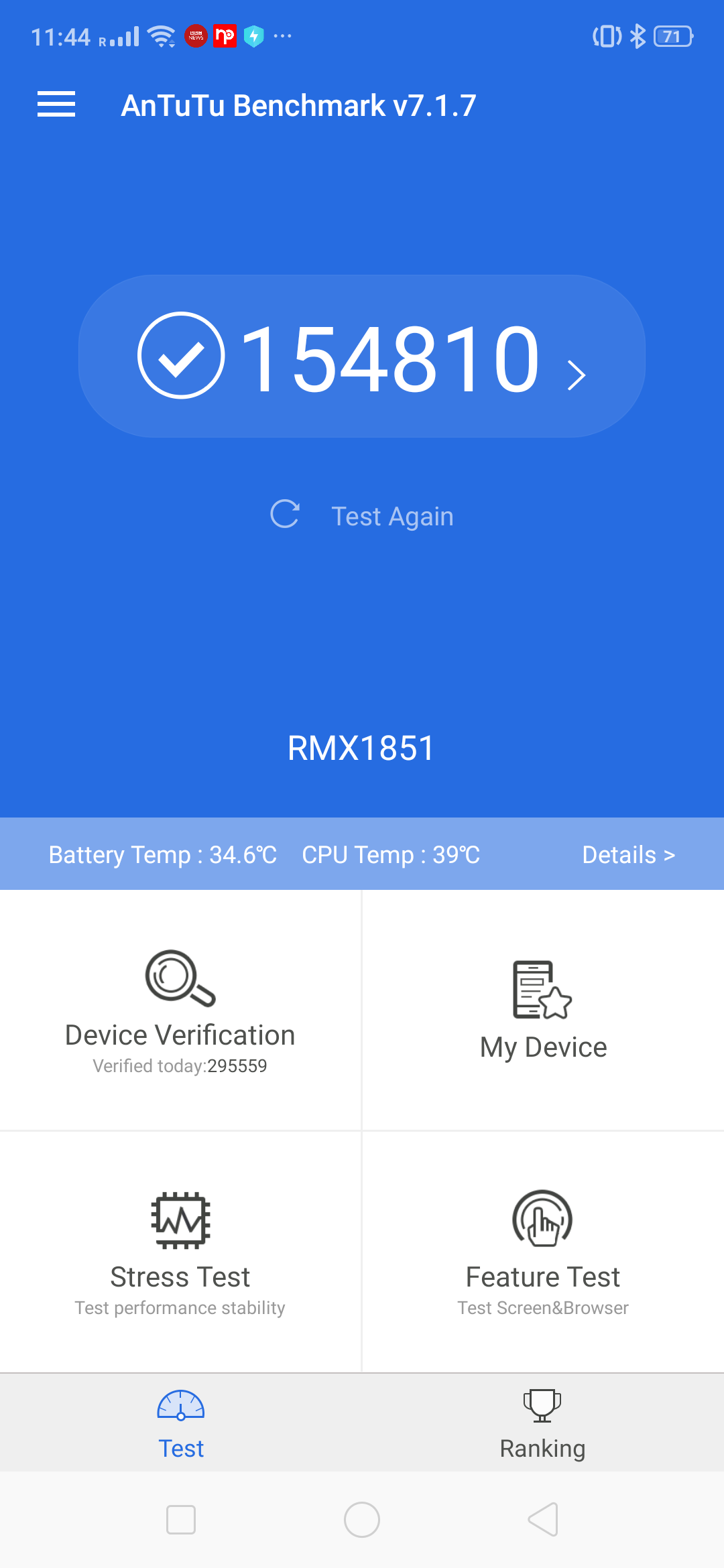This screenshot has width=724, height=1568.
Task: Start the Stress Test
Action: tap(180, 1252)
